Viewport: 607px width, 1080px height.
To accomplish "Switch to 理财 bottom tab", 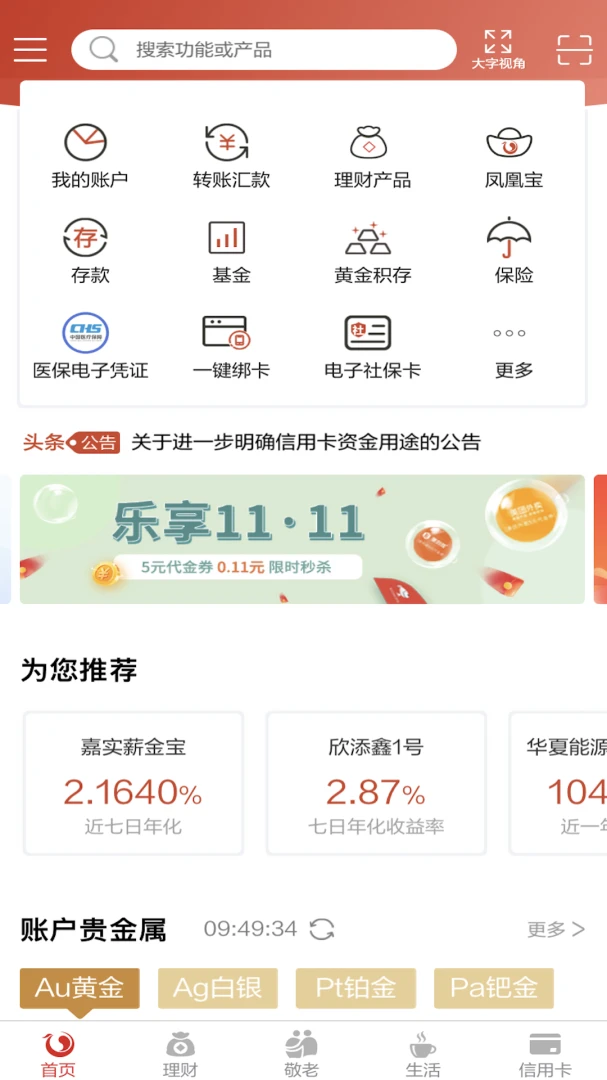I will coord(180,1055).
